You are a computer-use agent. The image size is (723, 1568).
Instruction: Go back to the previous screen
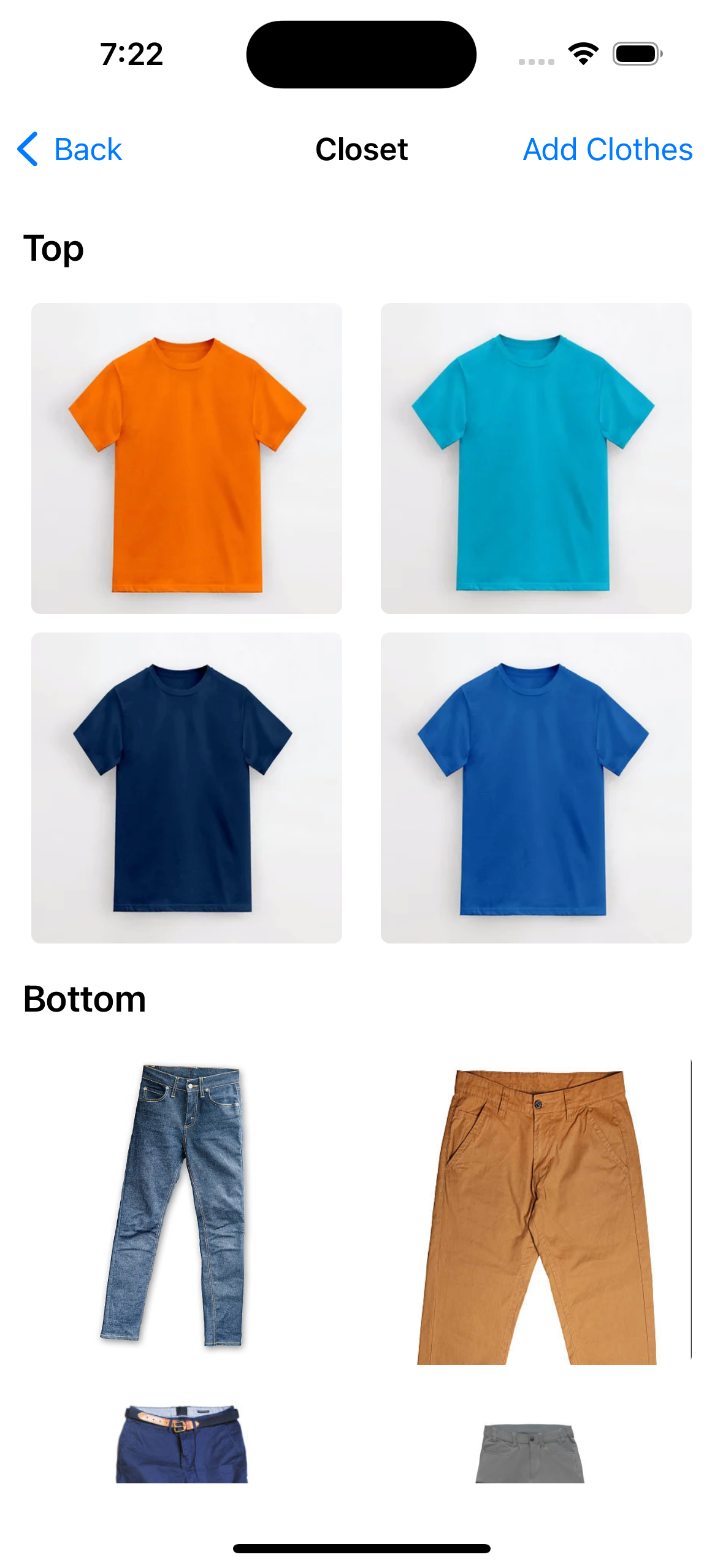[70, 149]
